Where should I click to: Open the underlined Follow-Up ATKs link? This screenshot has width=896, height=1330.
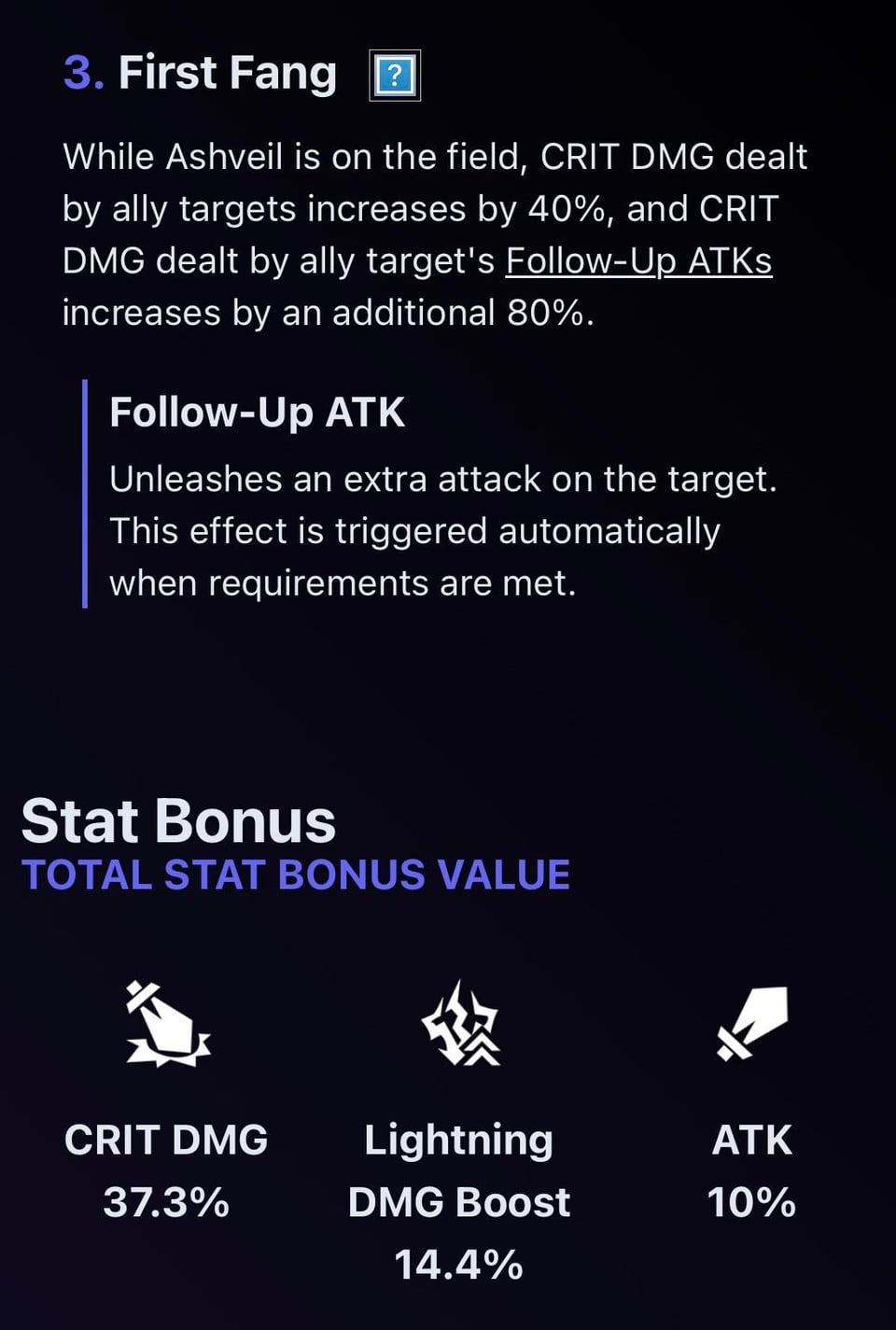pos(638,261)
